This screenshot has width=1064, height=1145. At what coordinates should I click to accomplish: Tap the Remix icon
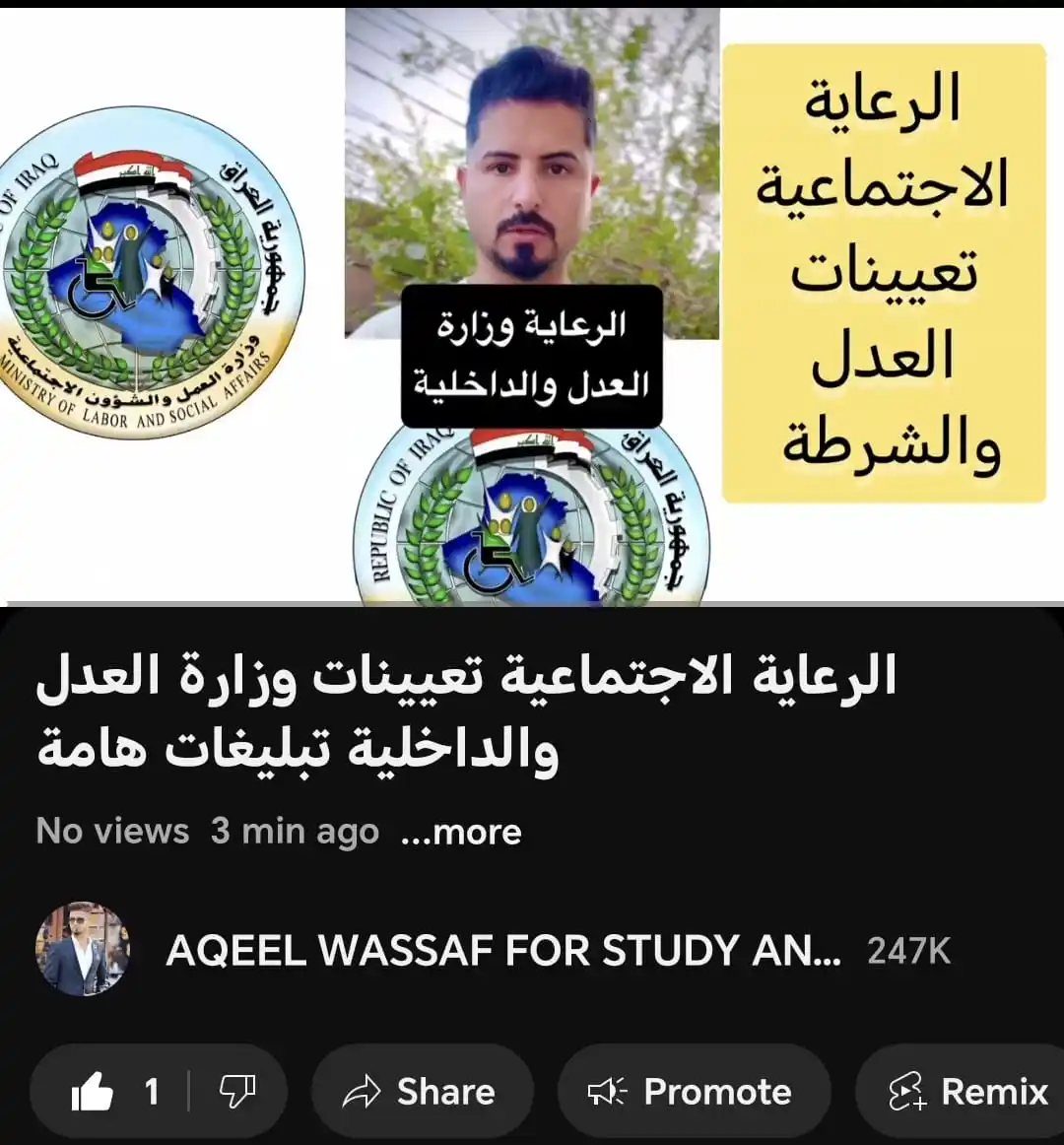click(x=907, y=1091)
